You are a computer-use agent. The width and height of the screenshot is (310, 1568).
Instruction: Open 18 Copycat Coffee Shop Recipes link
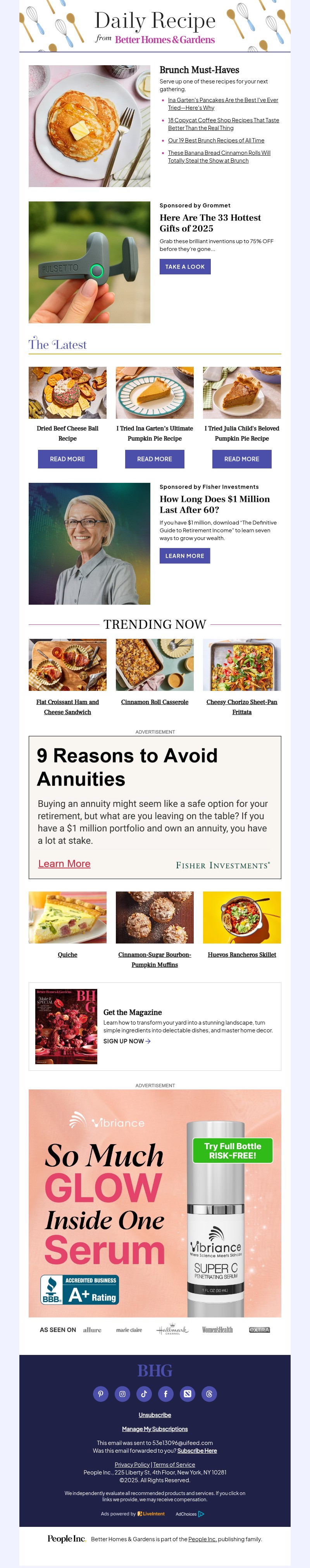pos(223,121)
